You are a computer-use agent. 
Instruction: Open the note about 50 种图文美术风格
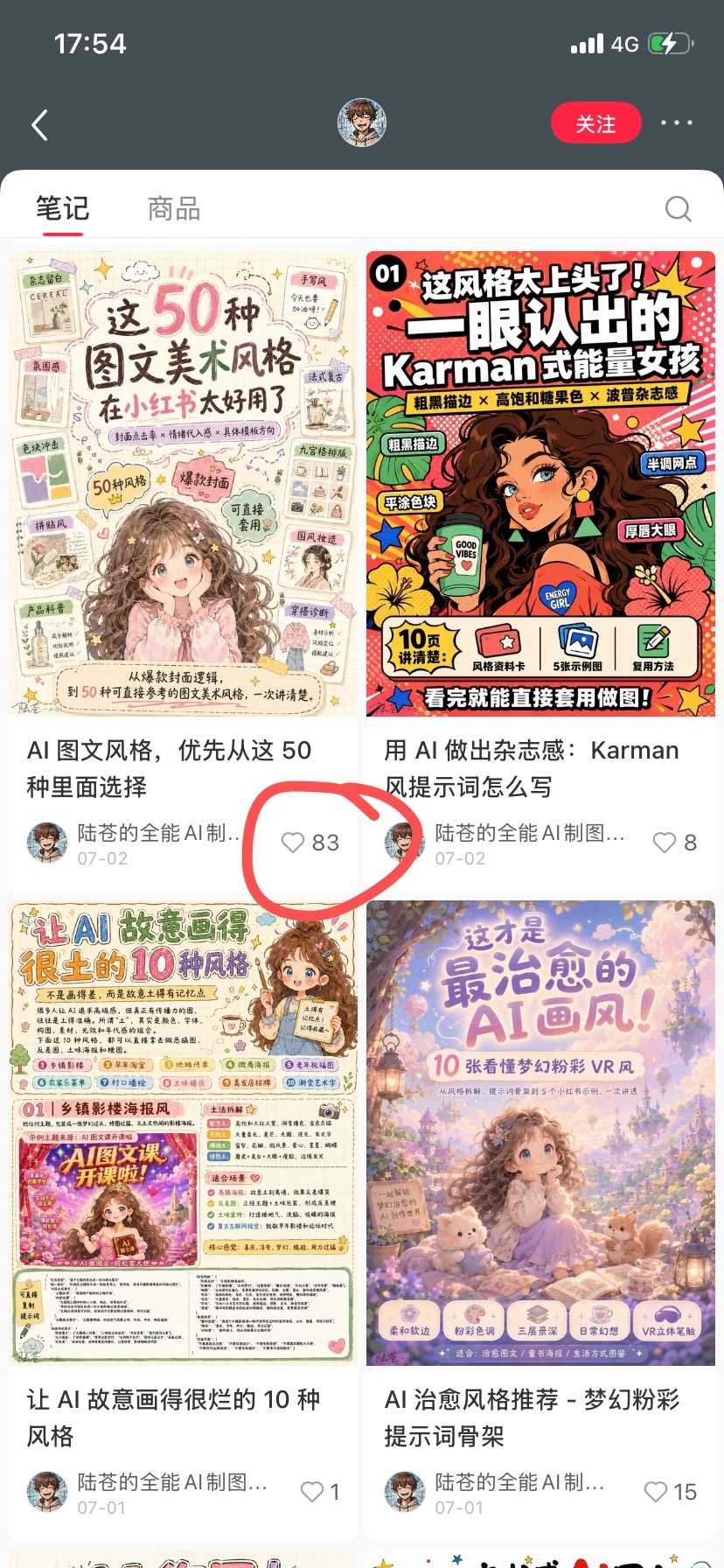[183, 484]
